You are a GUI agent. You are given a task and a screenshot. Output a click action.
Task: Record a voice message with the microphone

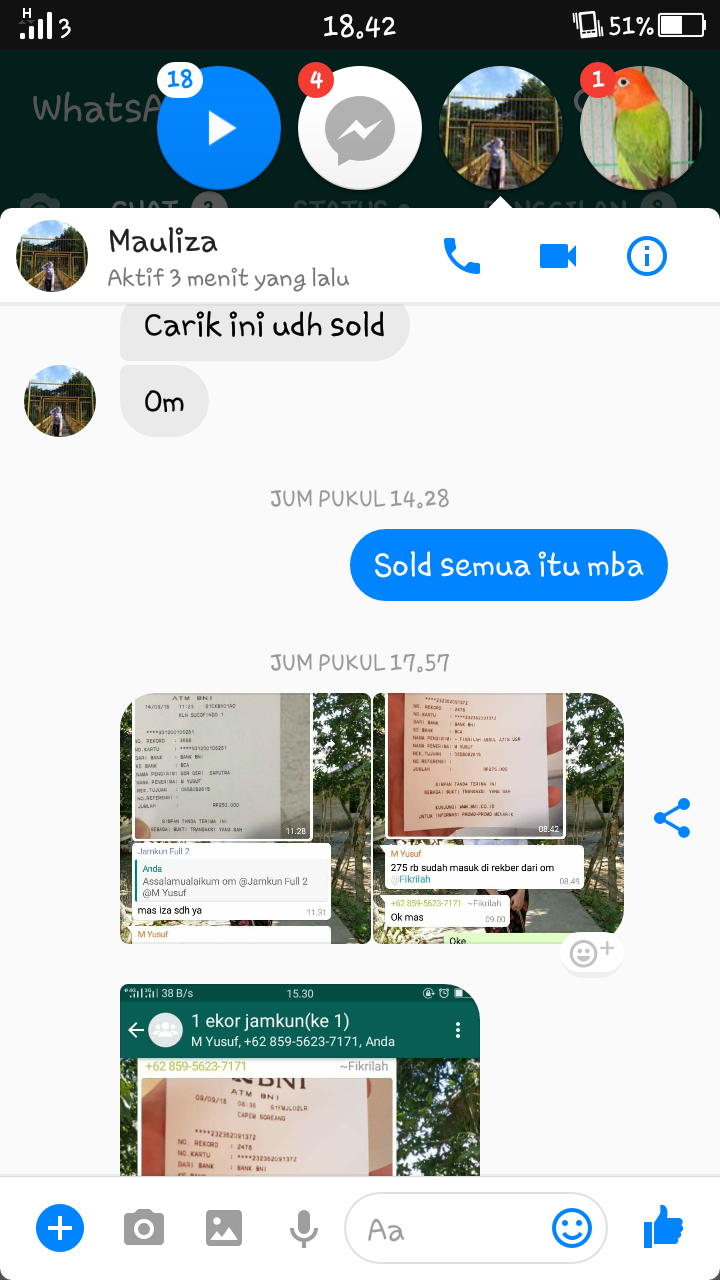304,1227
